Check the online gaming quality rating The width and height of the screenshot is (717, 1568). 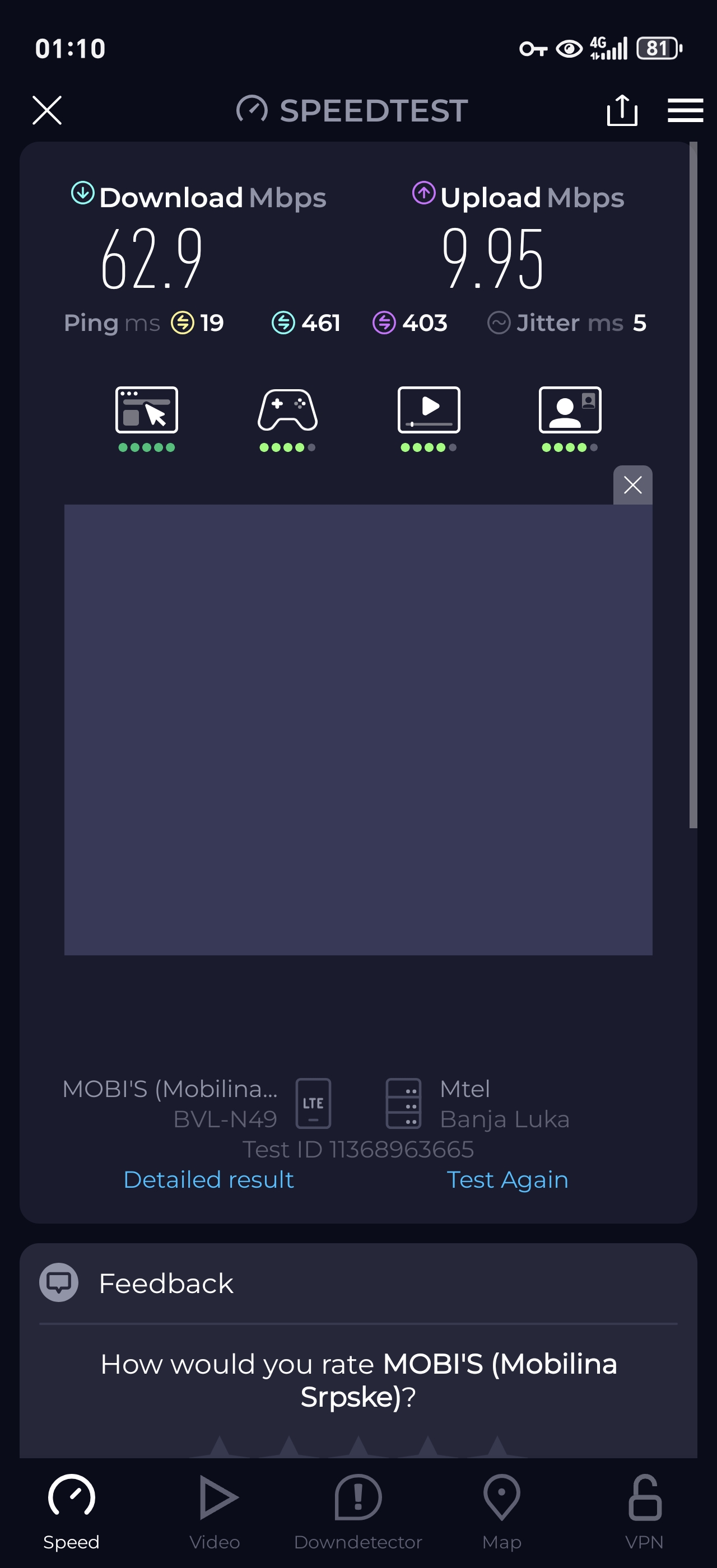coord(287,419)
